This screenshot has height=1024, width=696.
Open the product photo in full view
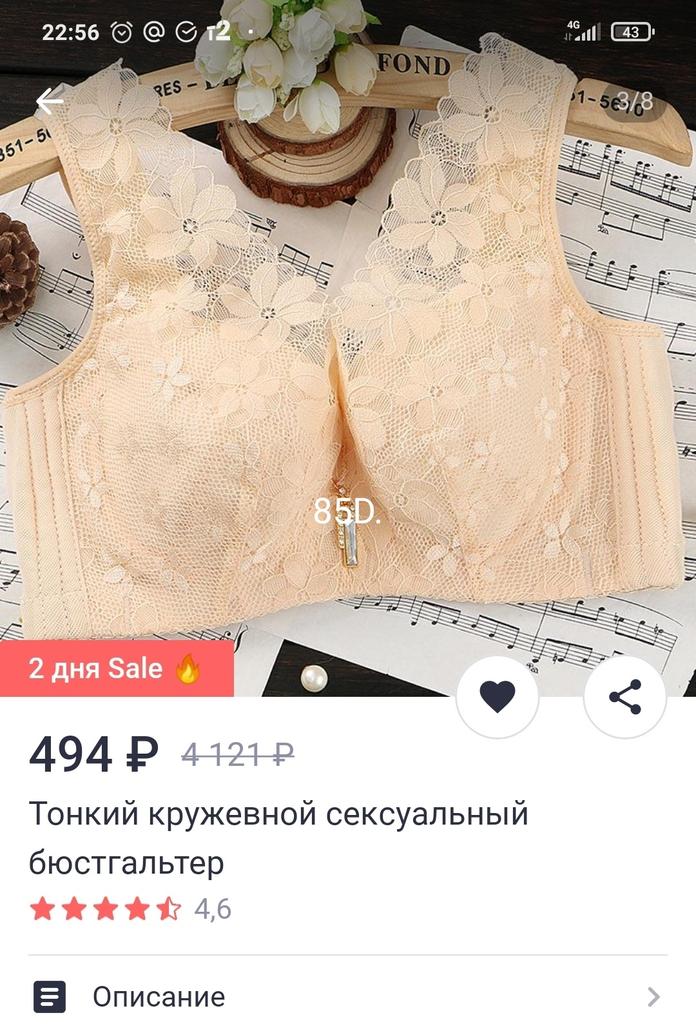pyautogui.click(x=348, y=380)
